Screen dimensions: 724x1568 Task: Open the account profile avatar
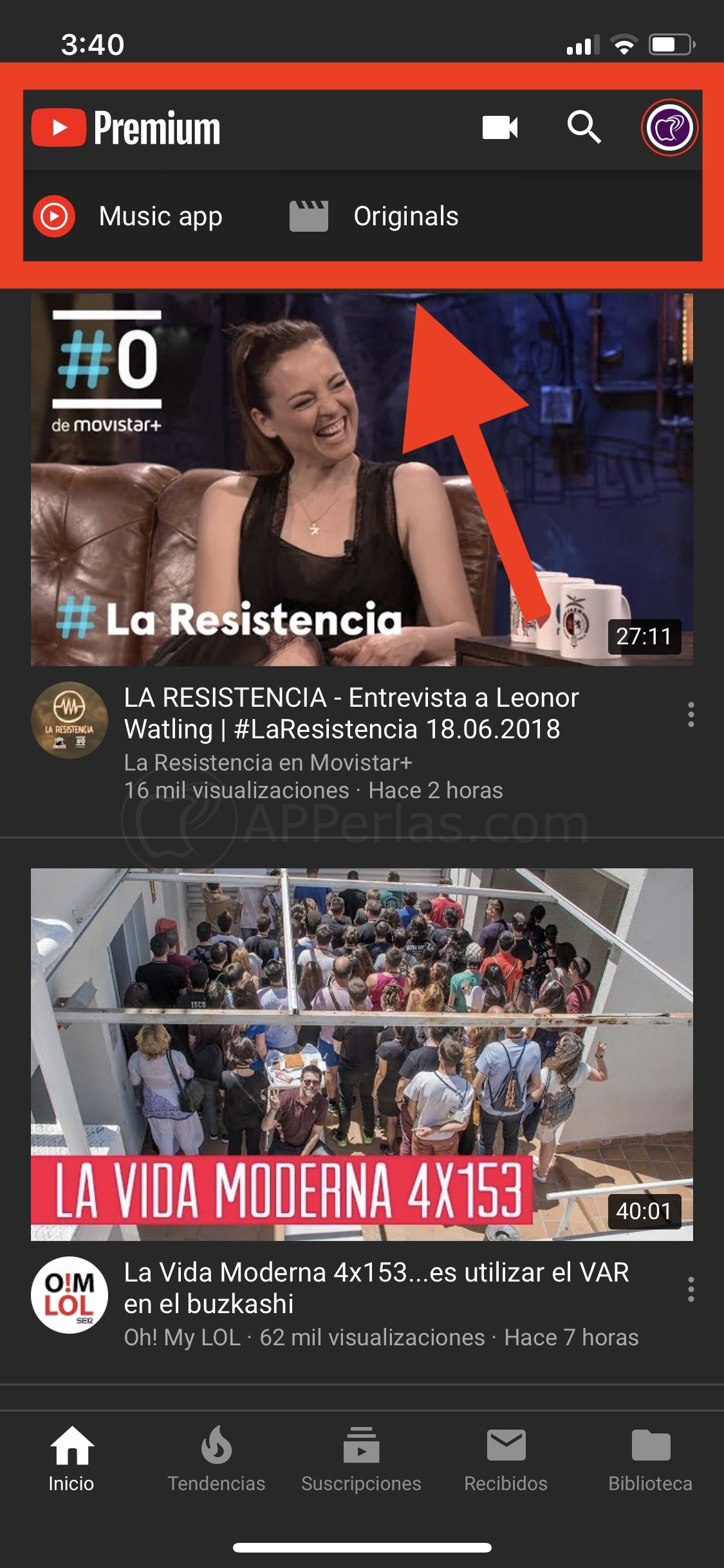(669, 127)
